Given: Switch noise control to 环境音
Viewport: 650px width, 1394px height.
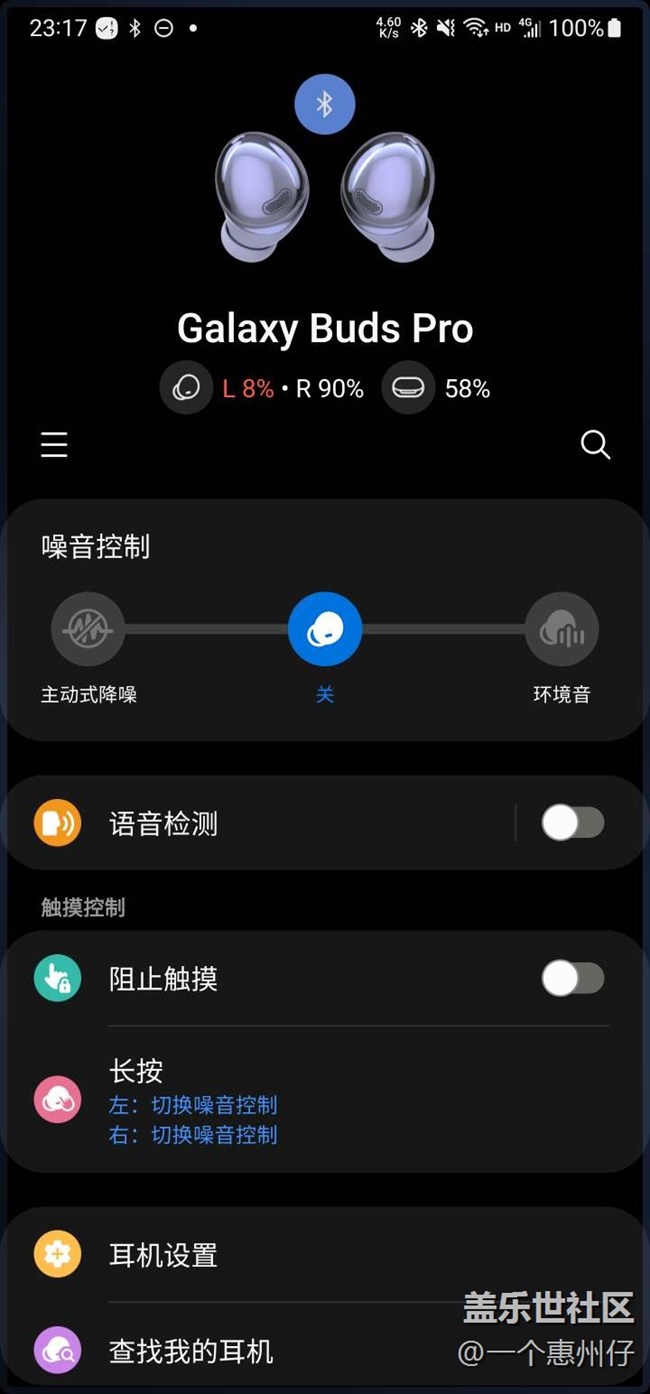Looking at the screenshot, I should tap(561, 630).
